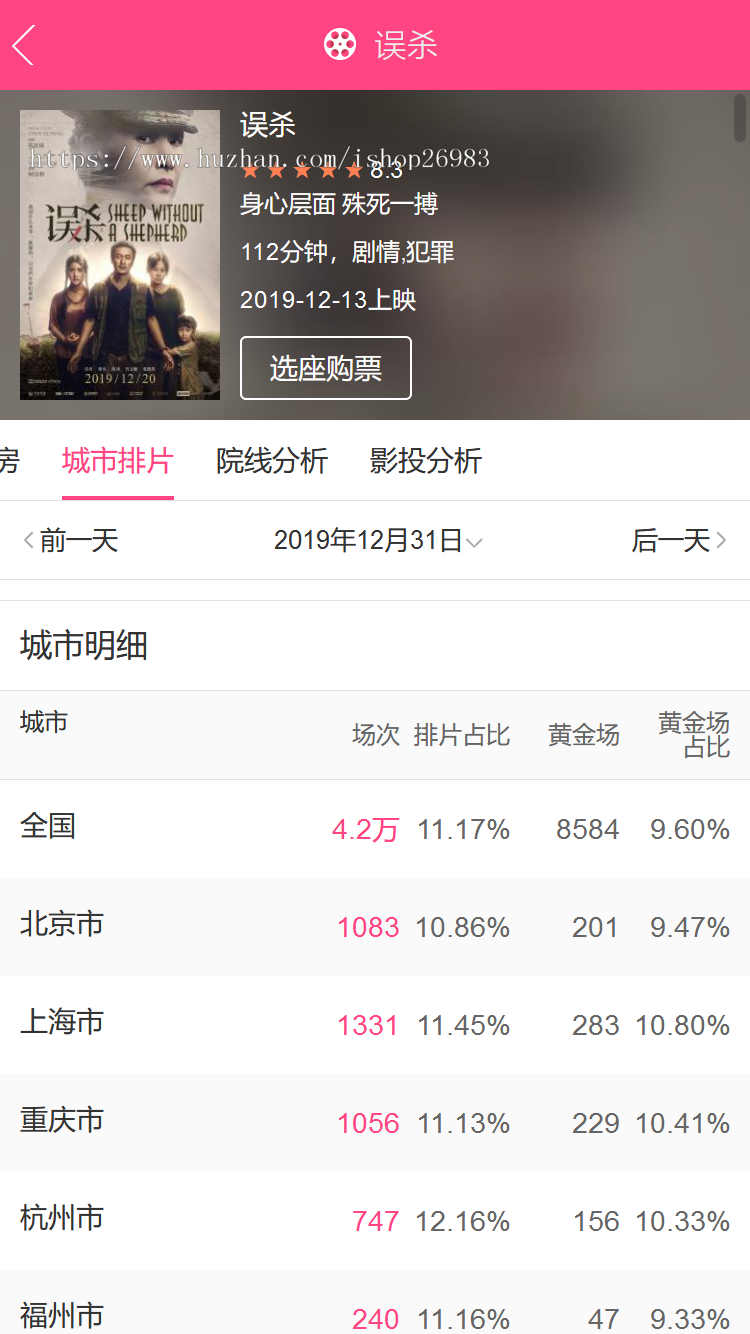Go back using the top-left arrow

tap(24, 45)
